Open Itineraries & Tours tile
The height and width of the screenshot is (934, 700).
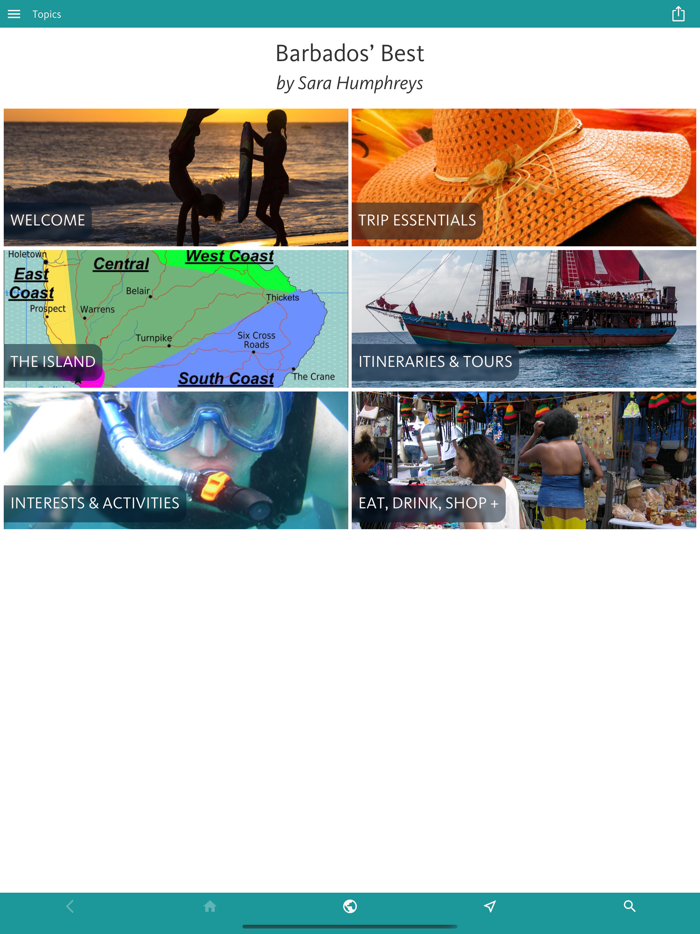[523, 318]
